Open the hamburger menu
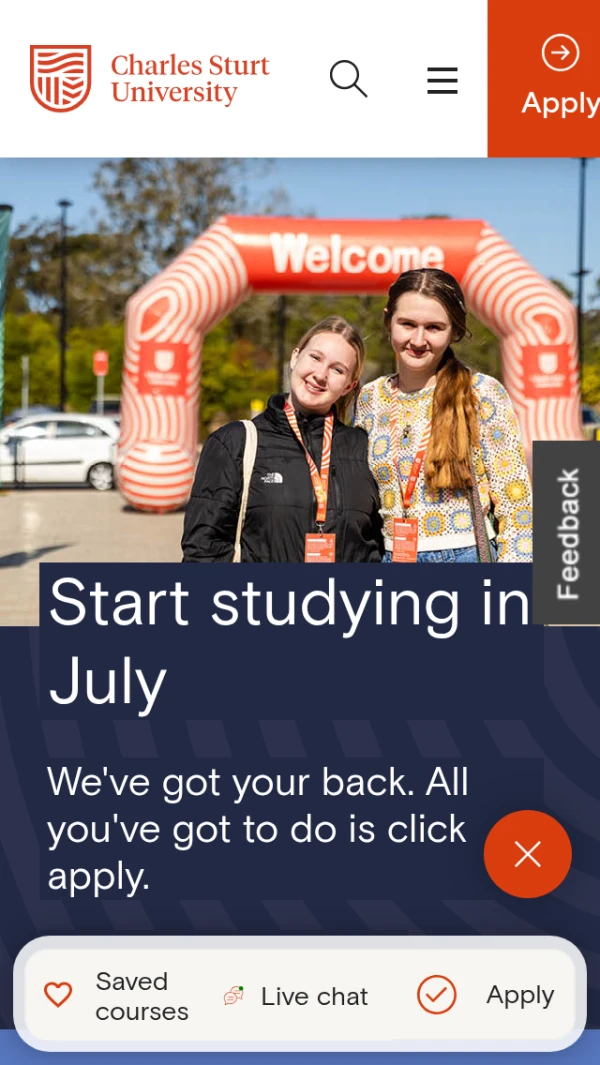Image resolution: width=600 pixels, height=1065 pixels. point(442,80)
